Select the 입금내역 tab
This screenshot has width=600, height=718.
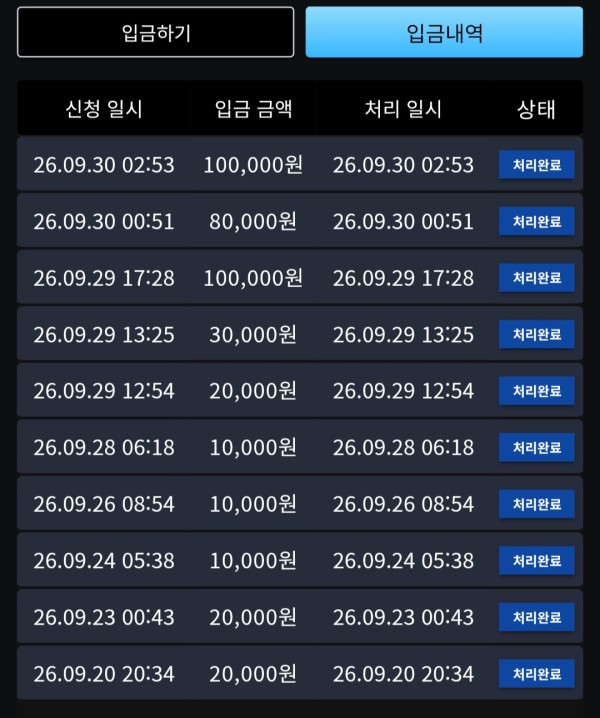[444, 32]
